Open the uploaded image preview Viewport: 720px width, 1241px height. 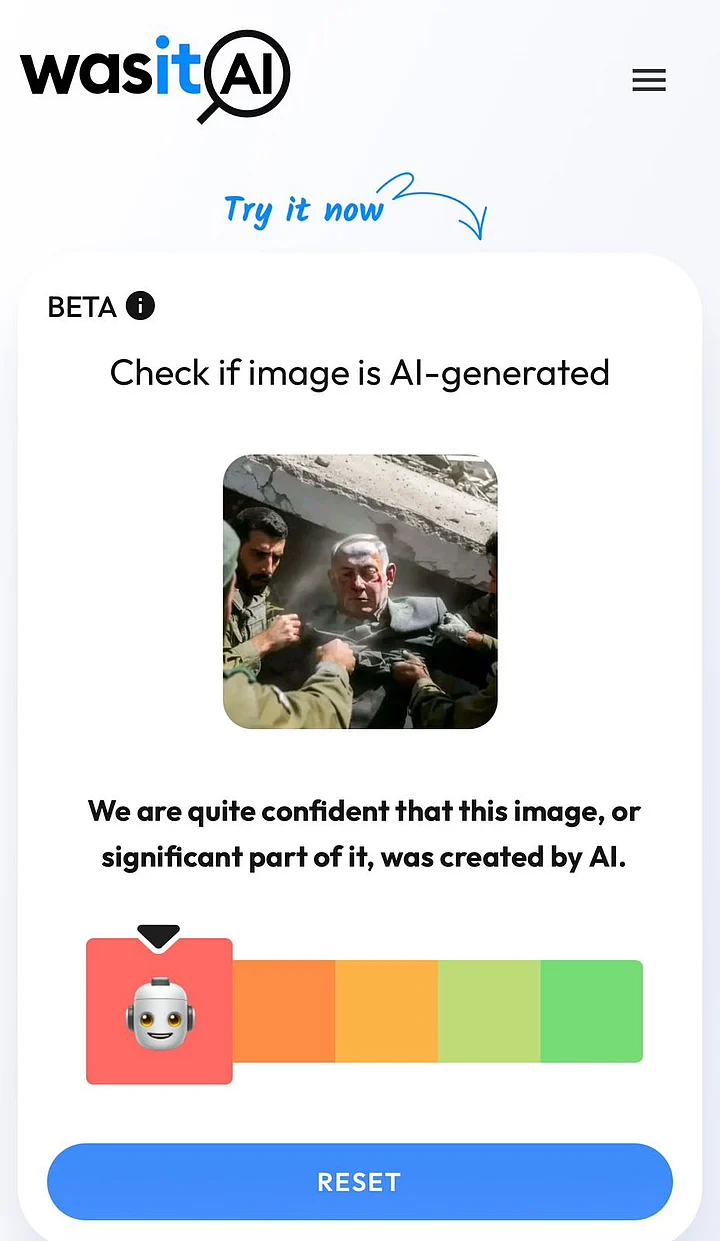[360, 591]
